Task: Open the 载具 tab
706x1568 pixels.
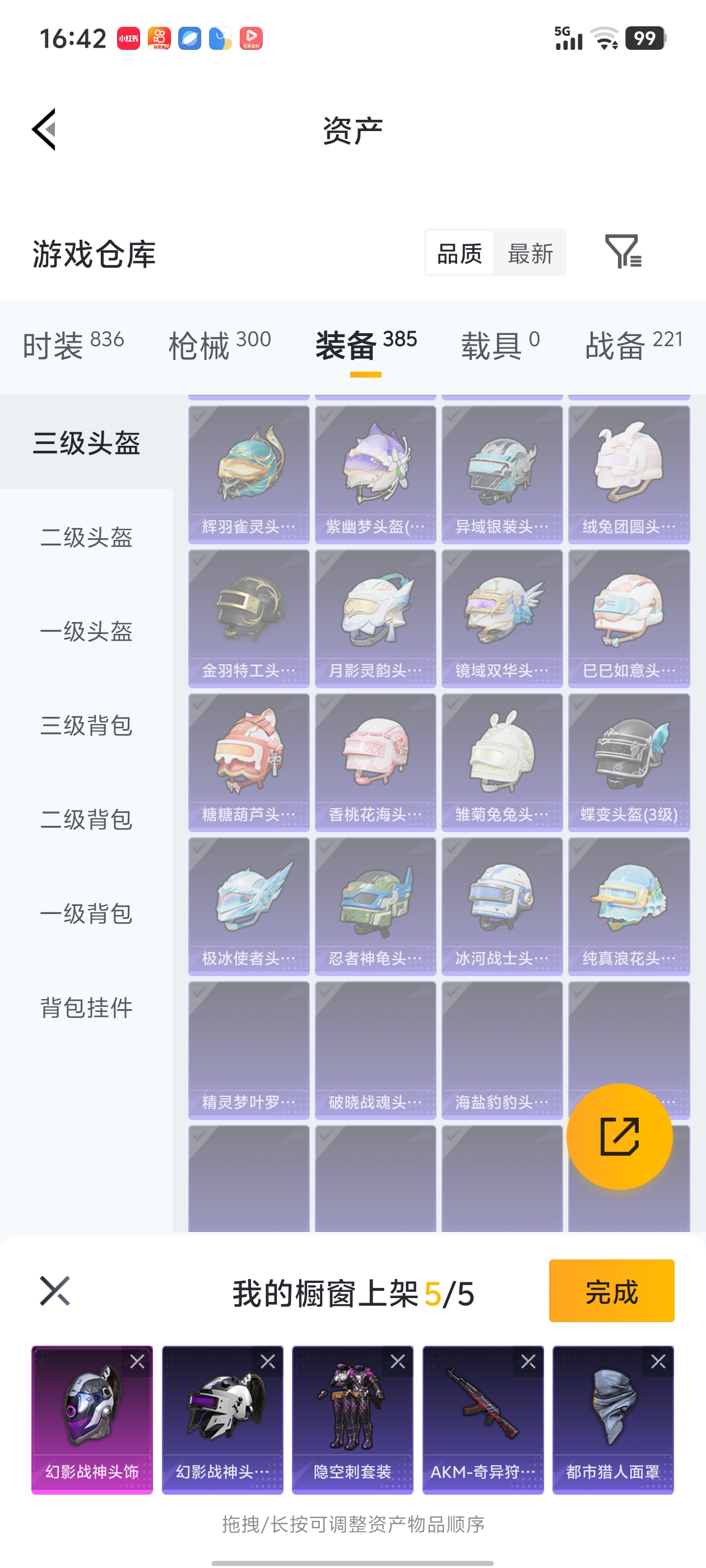Action: pos(500,345)
